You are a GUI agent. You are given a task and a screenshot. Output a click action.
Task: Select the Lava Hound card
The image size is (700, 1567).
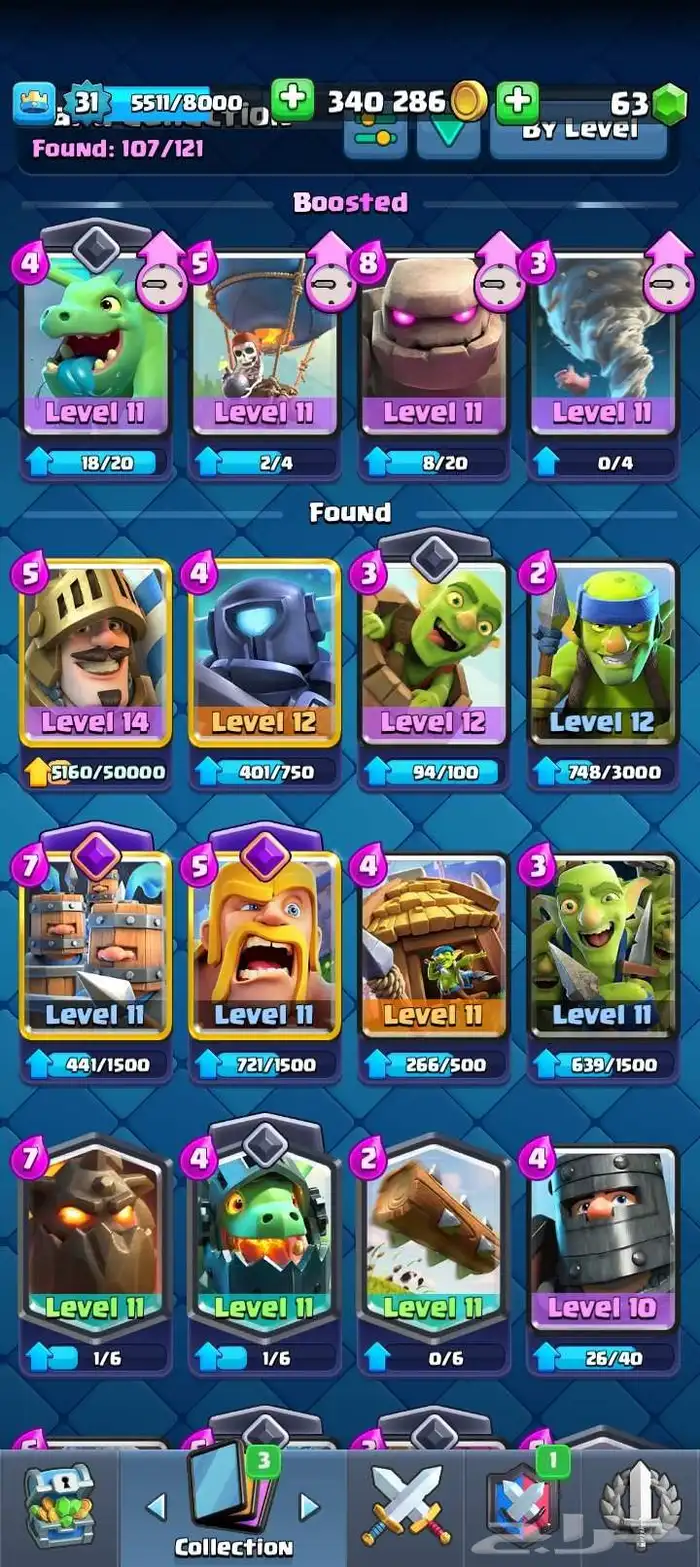[96, 1238]
